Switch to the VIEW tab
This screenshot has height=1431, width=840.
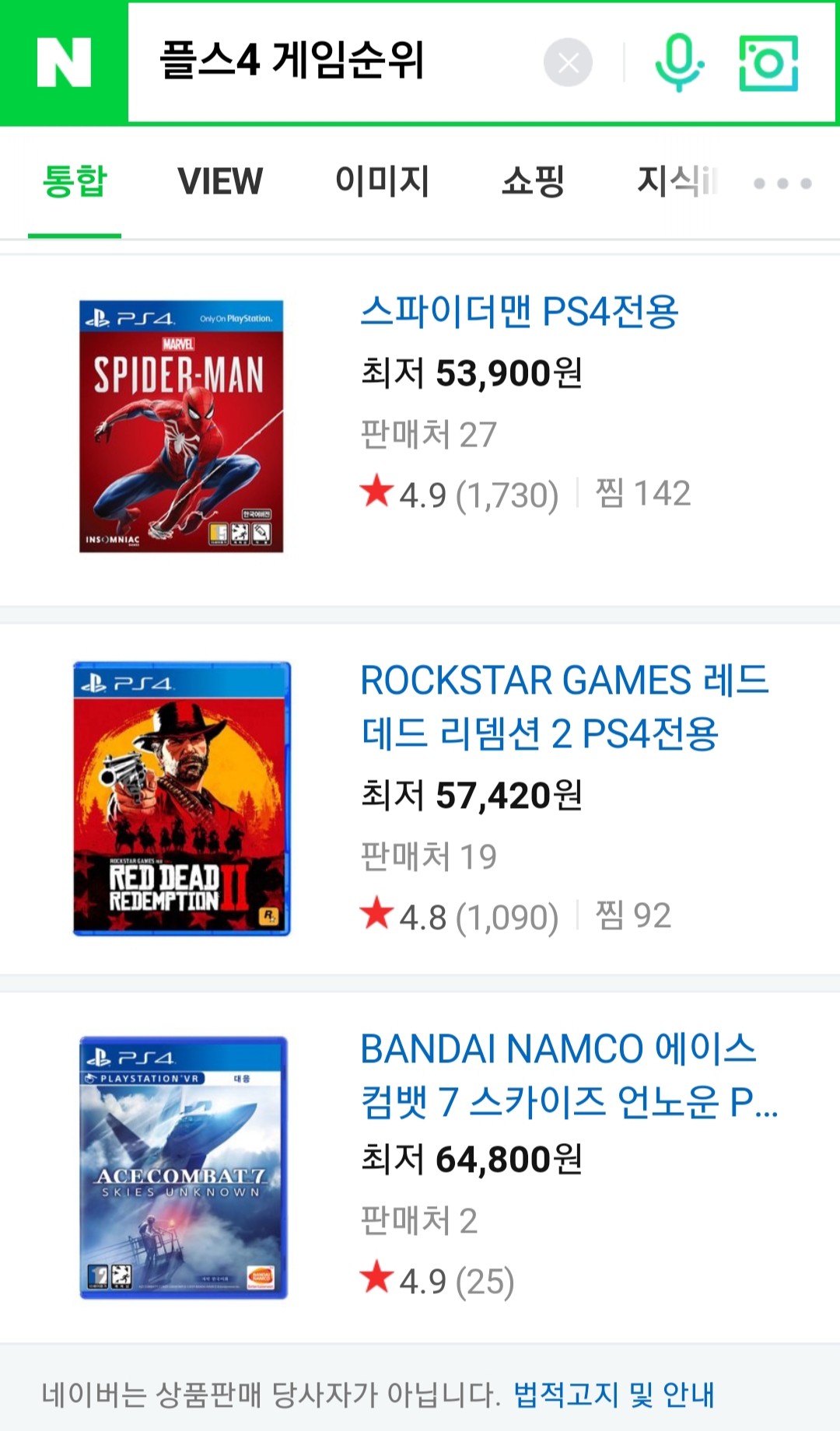220,182
